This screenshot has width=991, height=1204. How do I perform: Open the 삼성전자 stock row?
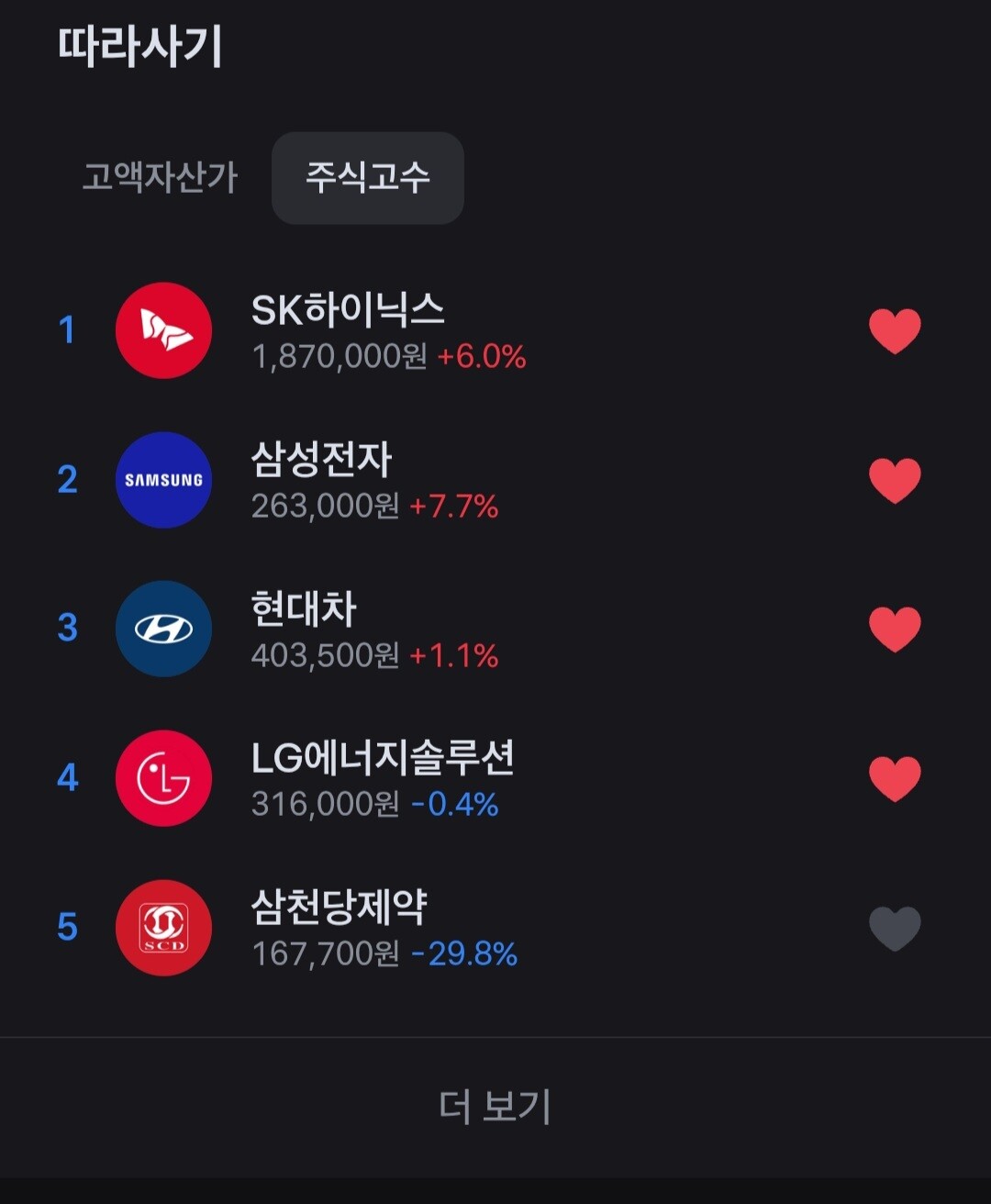[x=495, y=480]
